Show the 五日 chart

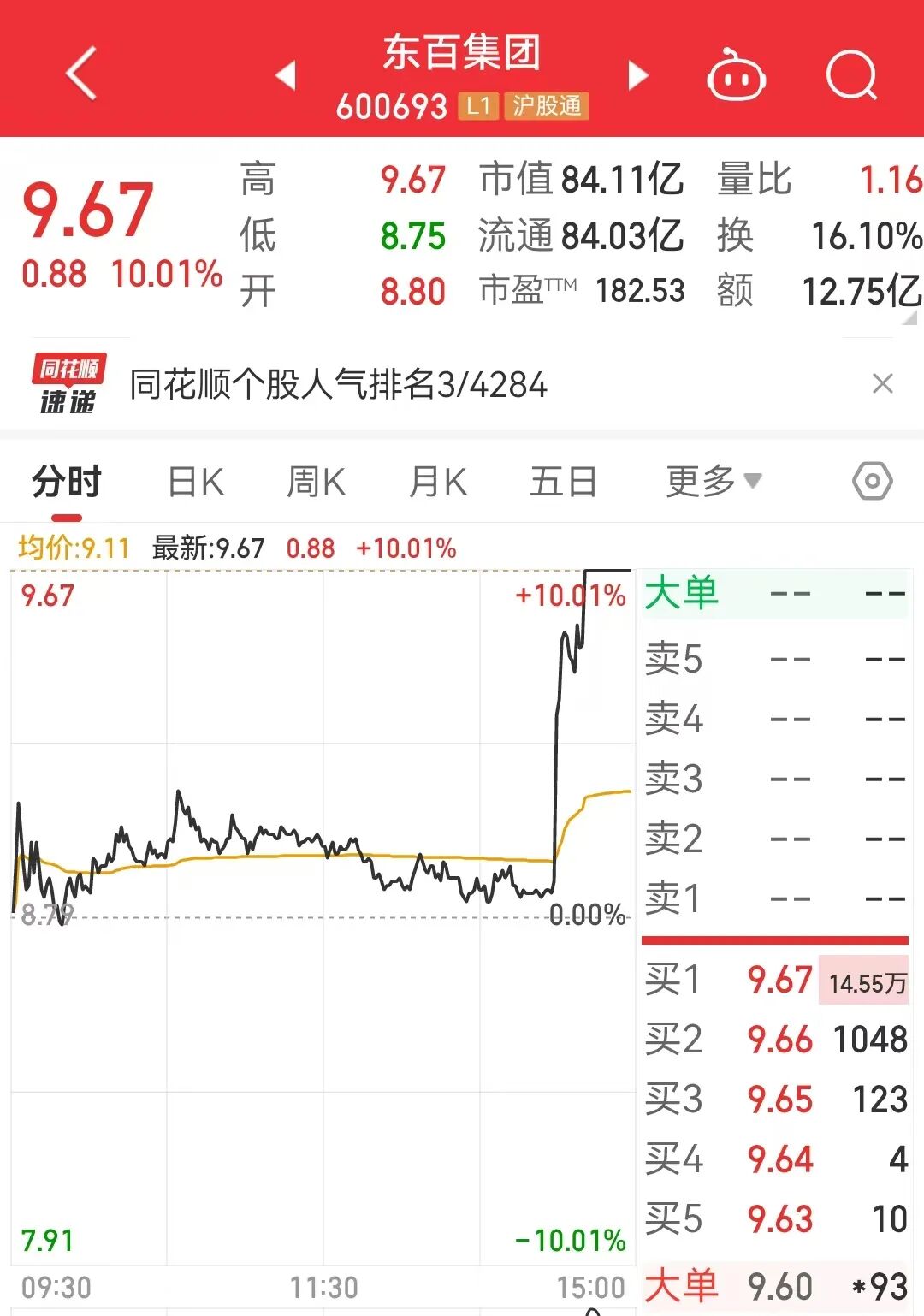pos(563,482)
